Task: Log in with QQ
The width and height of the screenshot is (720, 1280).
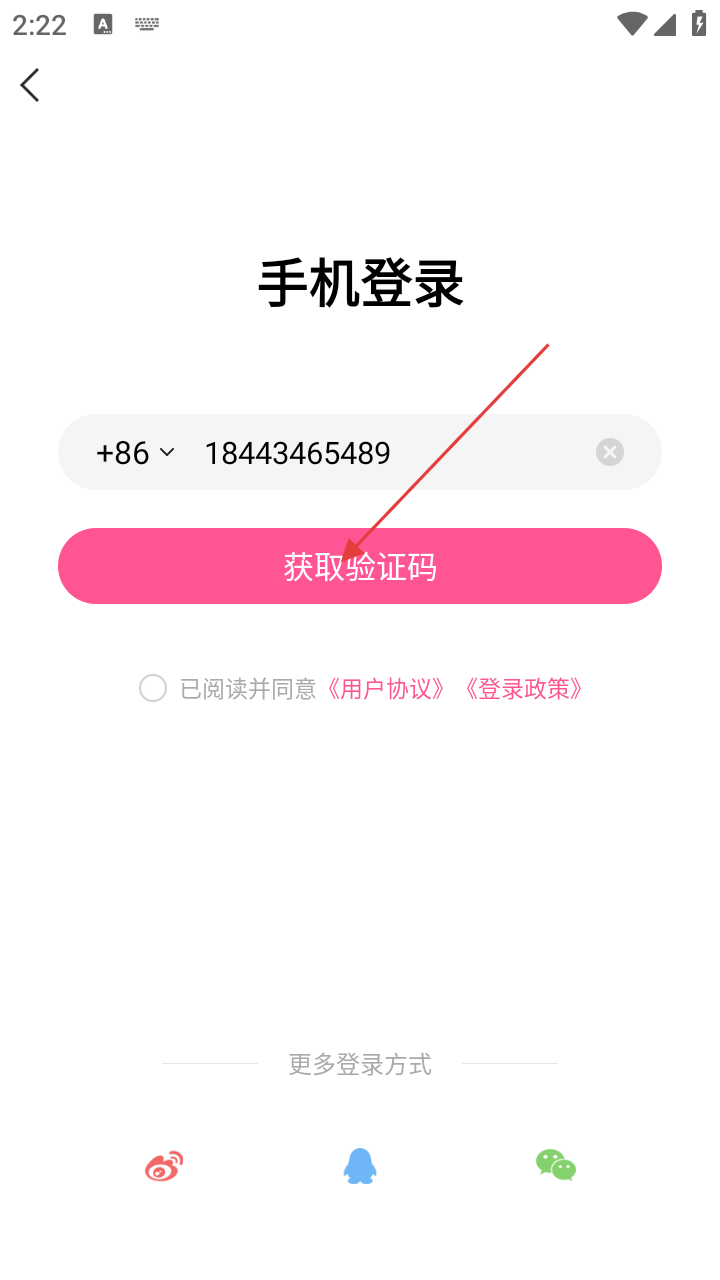Action: tap(360, 1166)
